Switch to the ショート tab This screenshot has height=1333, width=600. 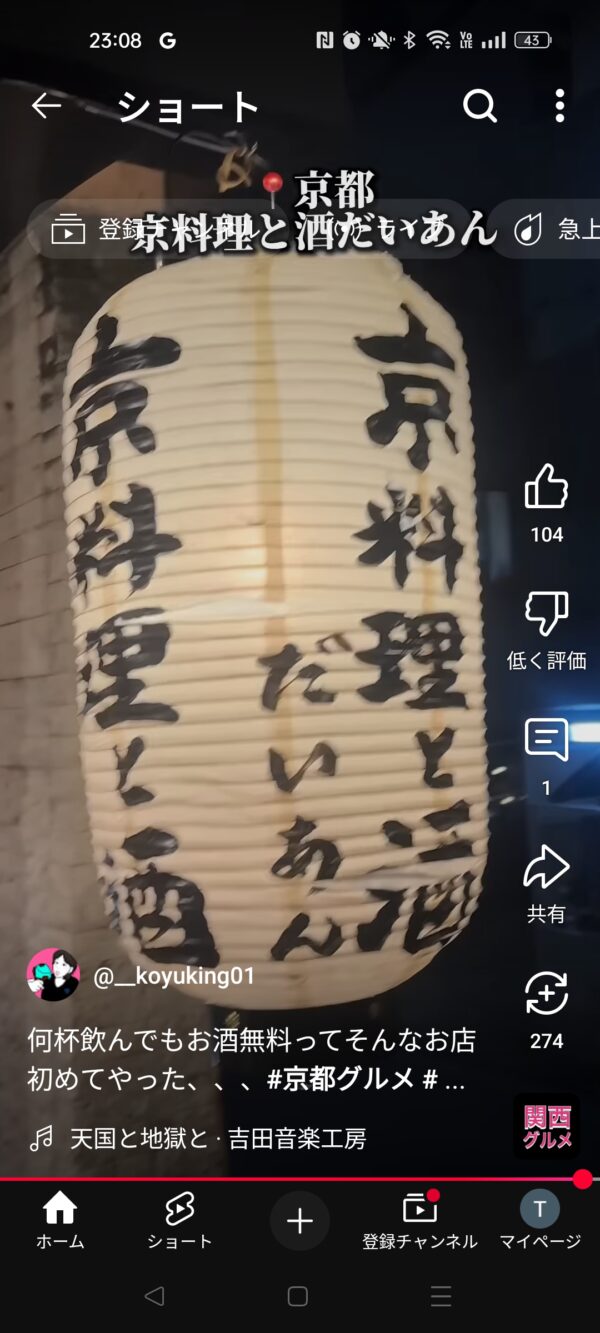180,1221
